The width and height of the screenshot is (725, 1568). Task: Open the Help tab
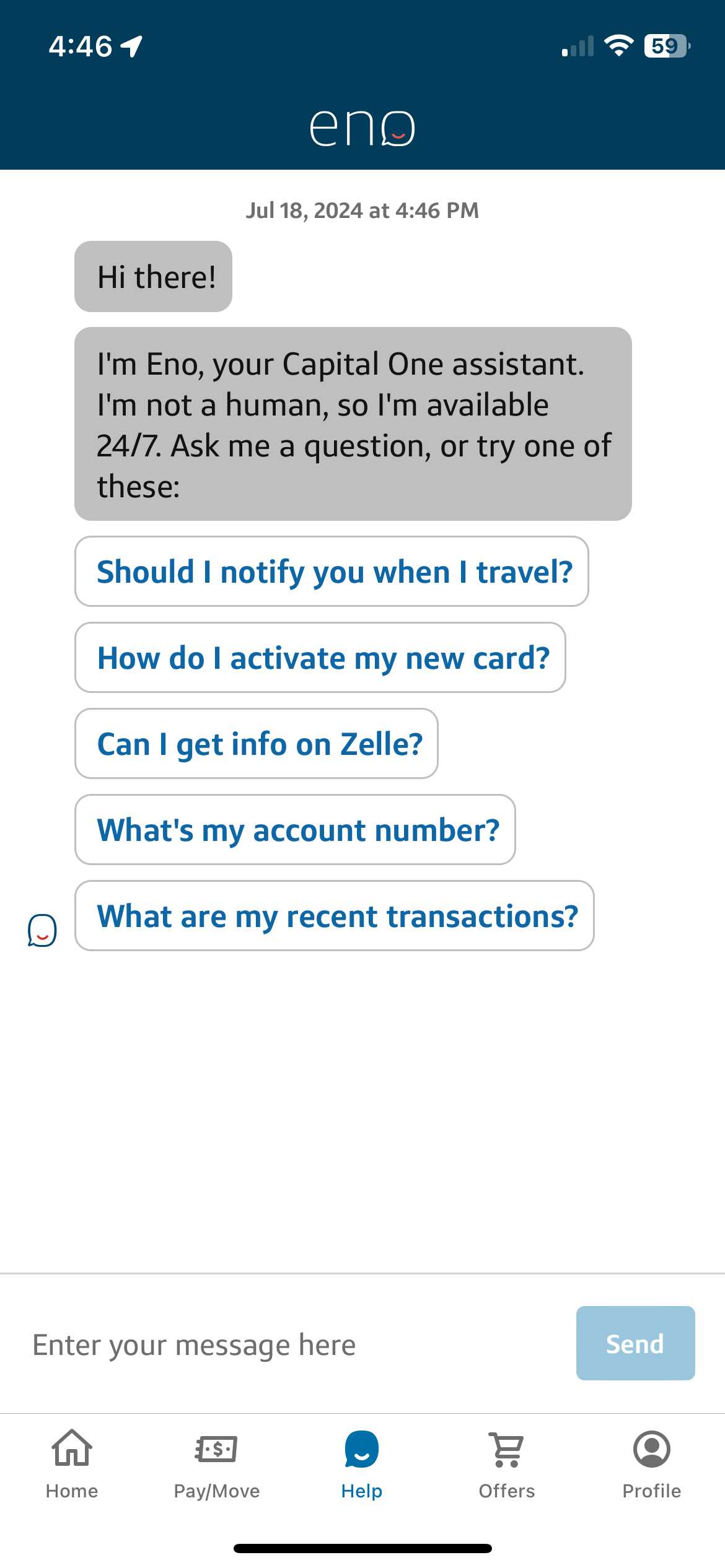click(x=362, y=1464)
